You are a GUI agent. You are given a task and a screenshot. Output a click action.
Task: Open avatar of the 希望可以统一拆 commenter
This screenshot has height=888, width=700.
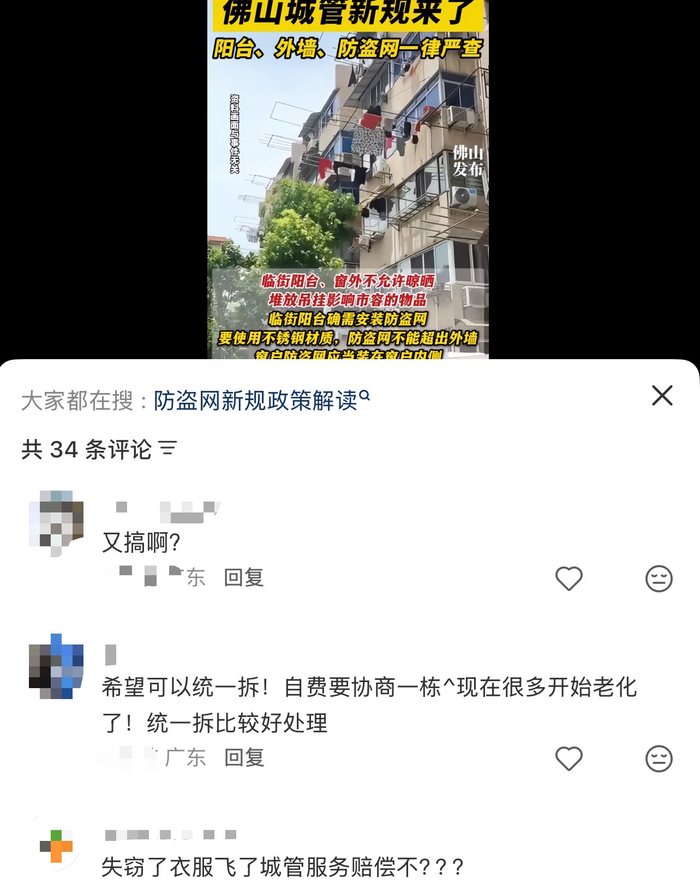coord(56,667)
